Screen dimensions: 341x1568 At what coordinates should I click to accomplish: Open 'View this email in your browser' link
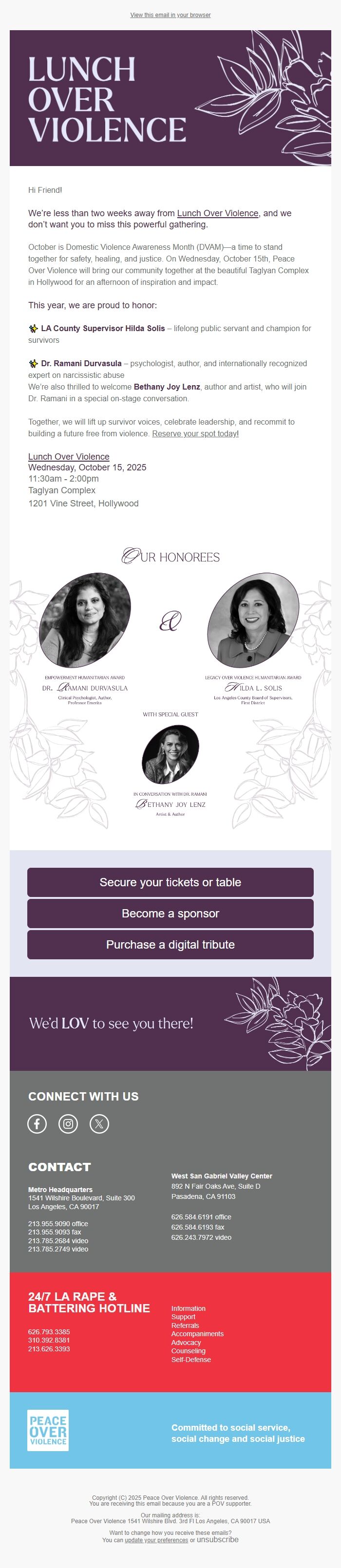tap(170, 15)
